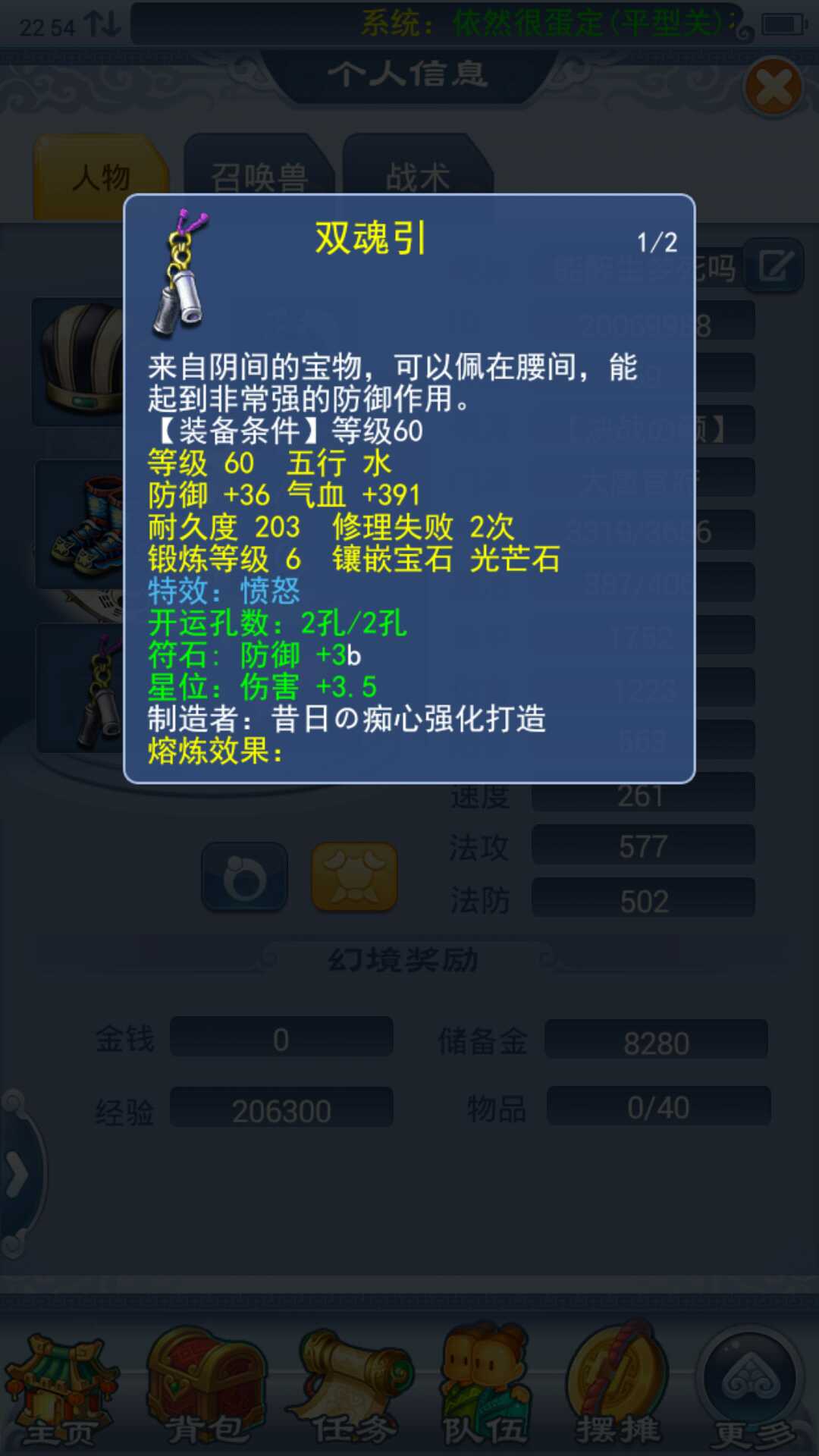This screenshot has height=1456, width=819.
Task: Tap the edit pencil icon
Action: [774, 266]
